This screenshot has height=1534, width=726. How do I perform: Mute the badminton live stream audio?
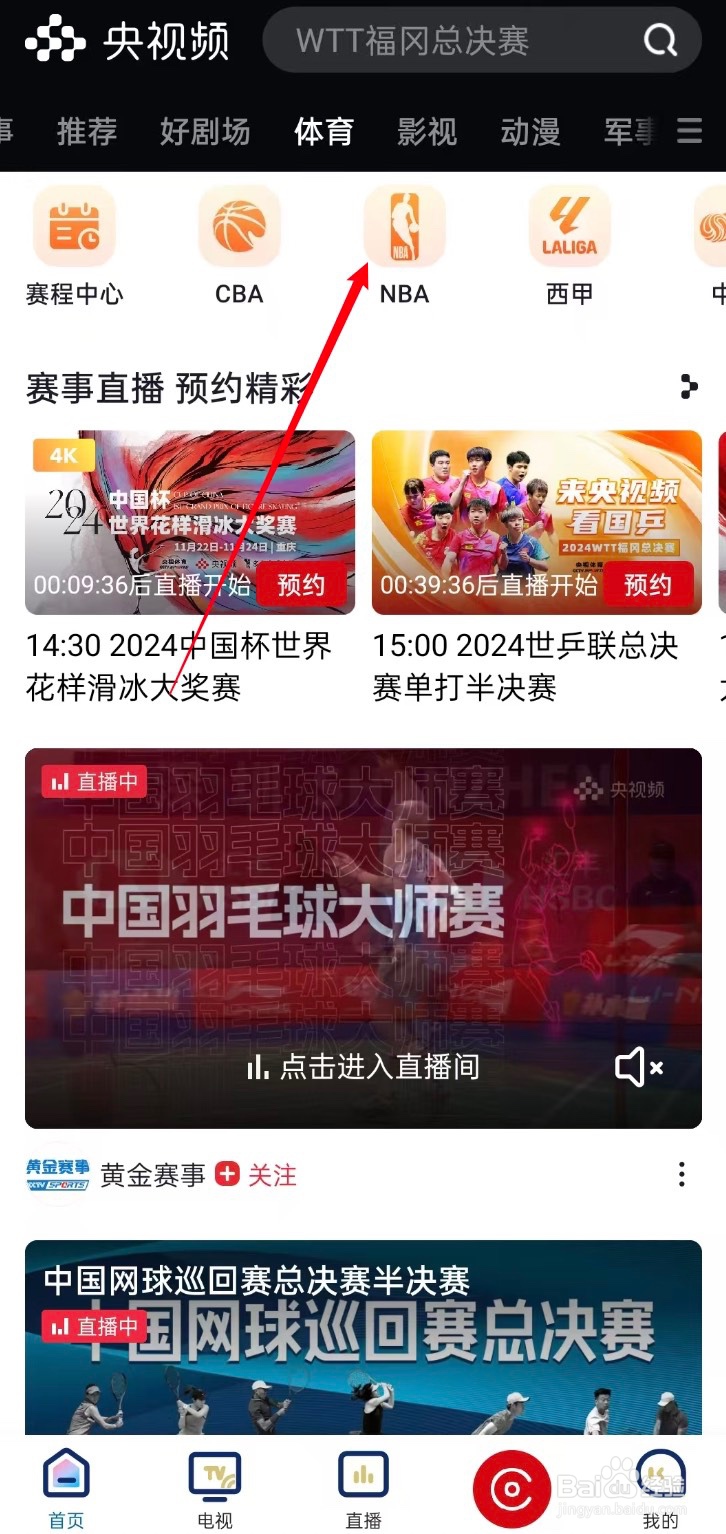[x=637, y=1067]
